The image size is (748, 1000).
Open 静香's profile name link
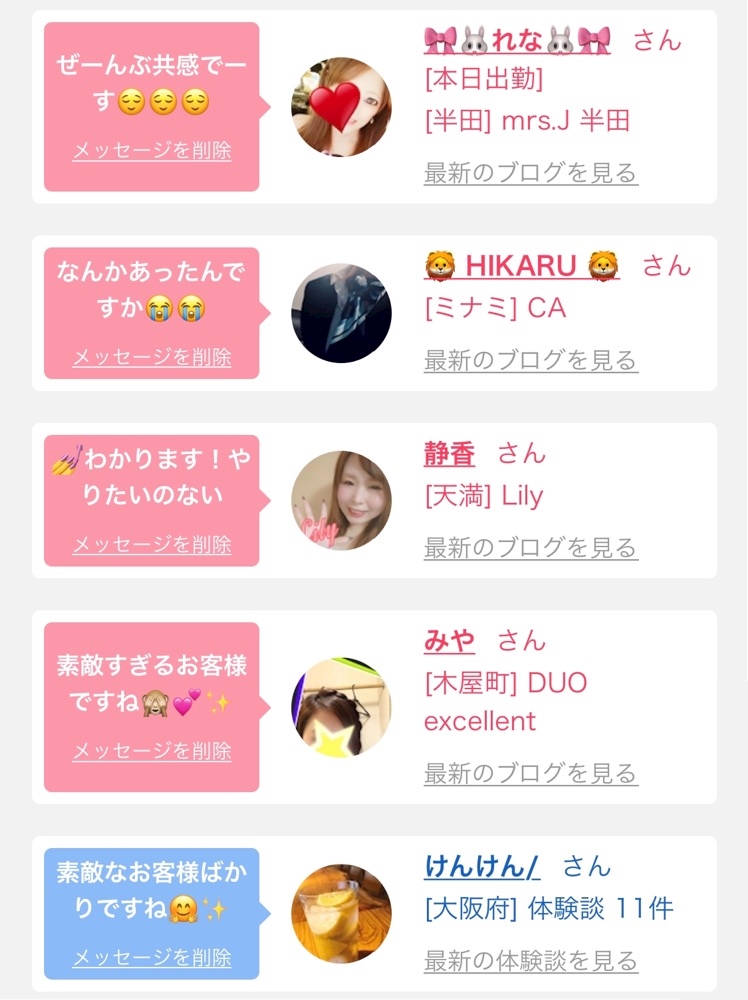coord(449,454)
